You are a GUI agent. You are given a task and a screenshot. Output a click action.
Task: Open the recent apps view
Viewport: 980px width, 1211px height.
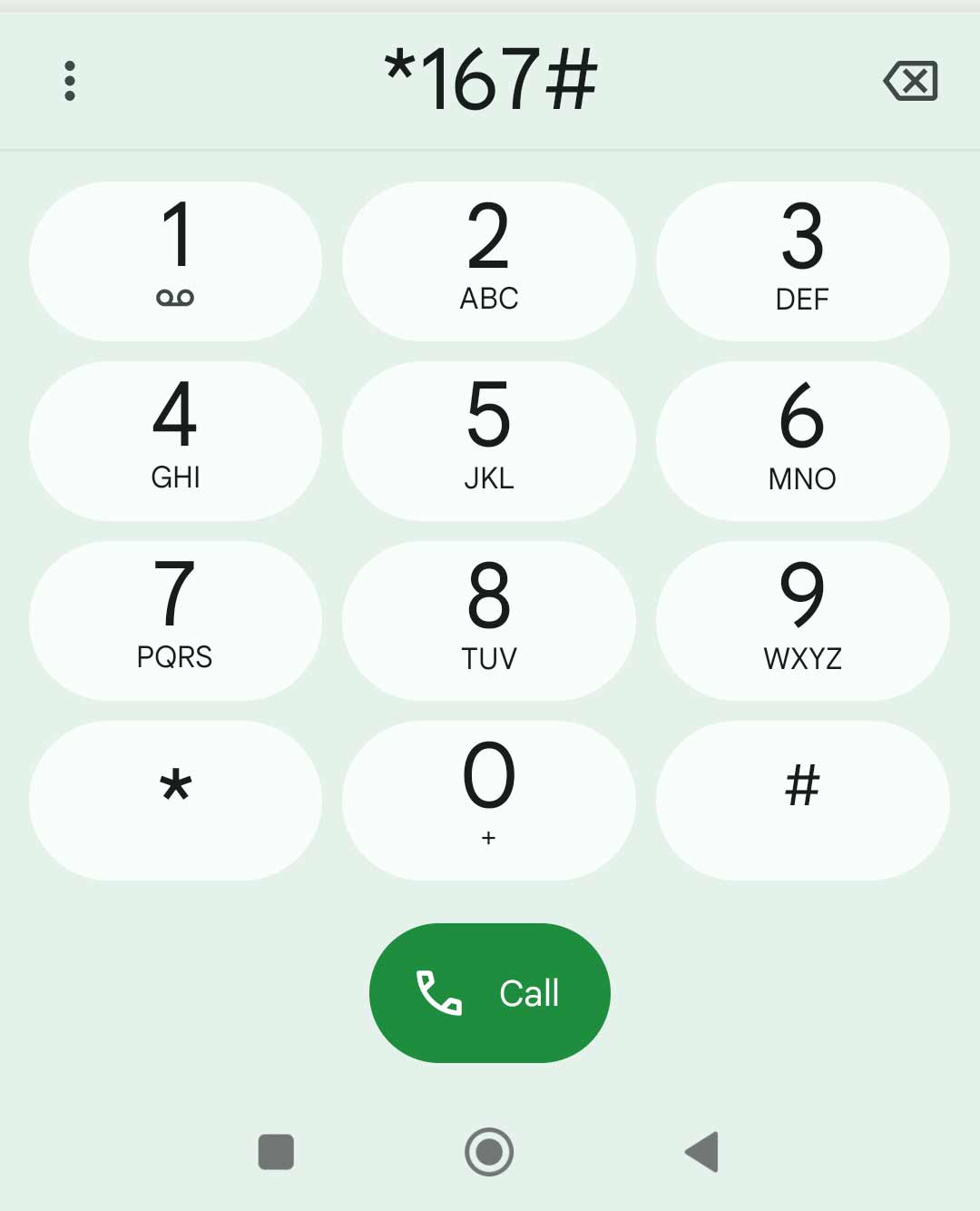click(276, 1152)
